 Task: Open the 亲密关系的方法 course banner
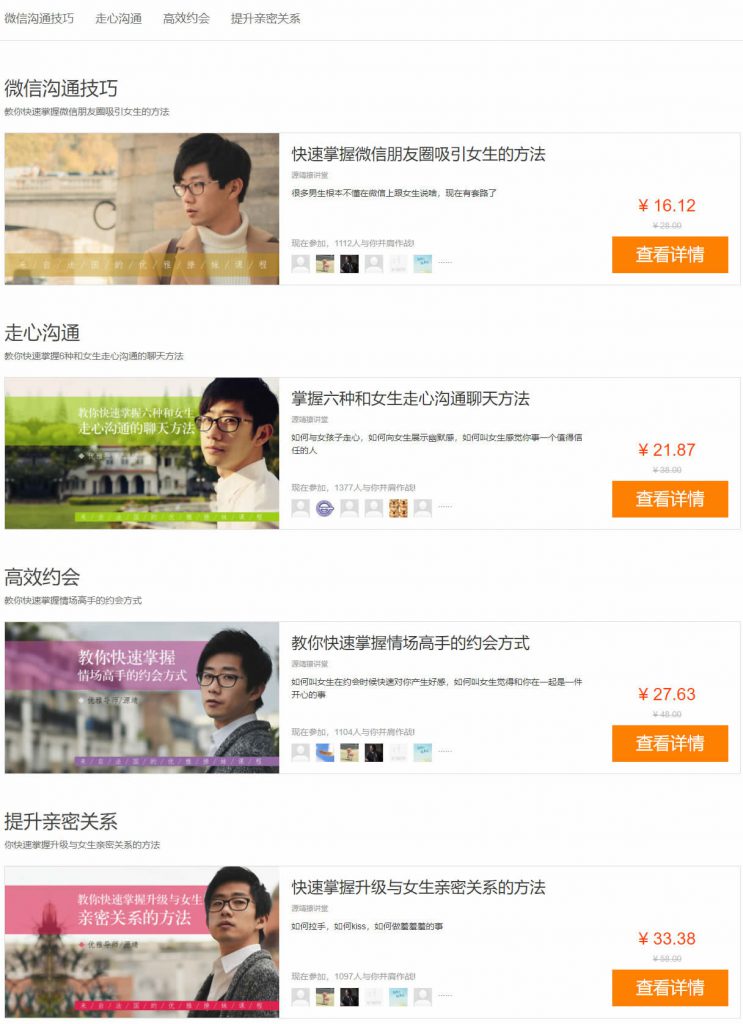pyautogui.click(x=142, y=942)
